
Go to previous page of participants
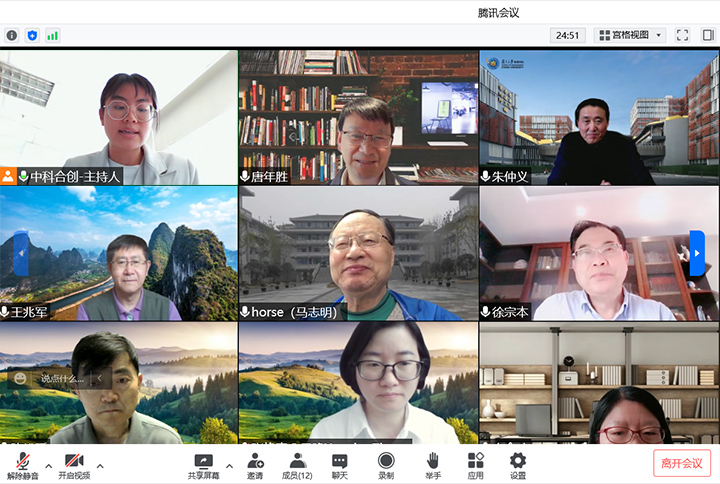click(21, 253)
